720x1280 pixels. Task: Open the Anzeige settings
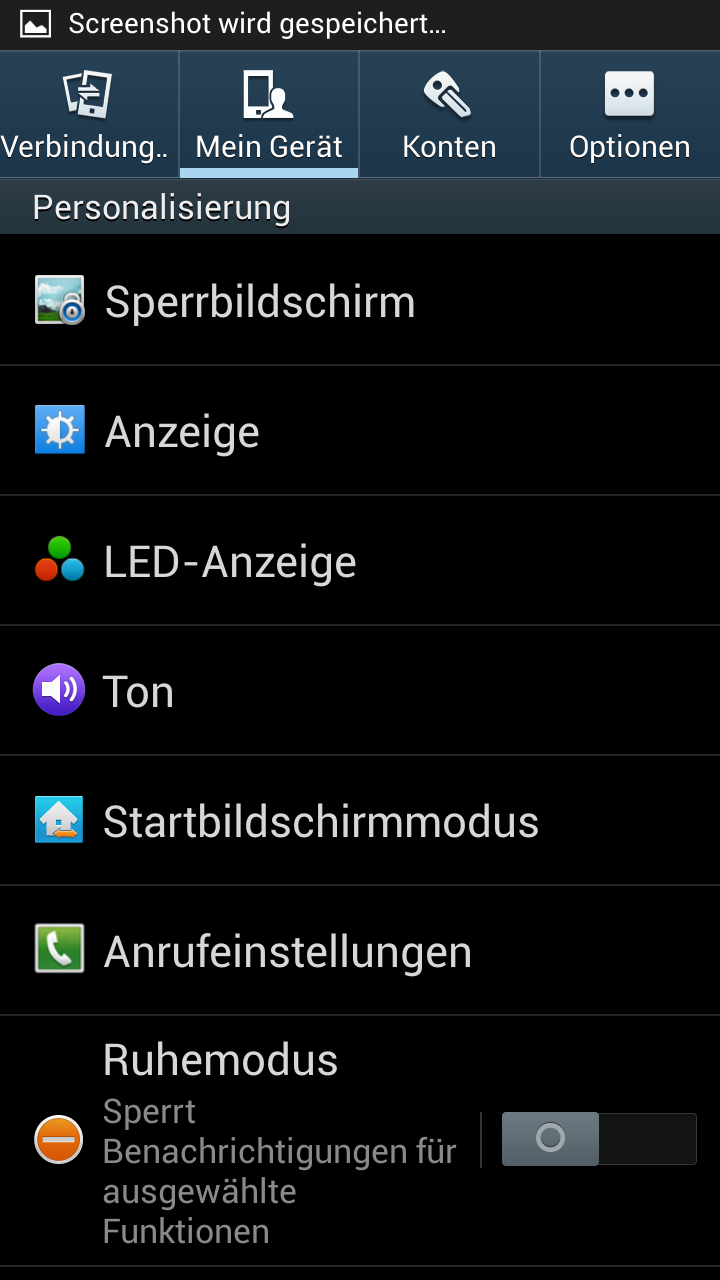click(360, 431)
